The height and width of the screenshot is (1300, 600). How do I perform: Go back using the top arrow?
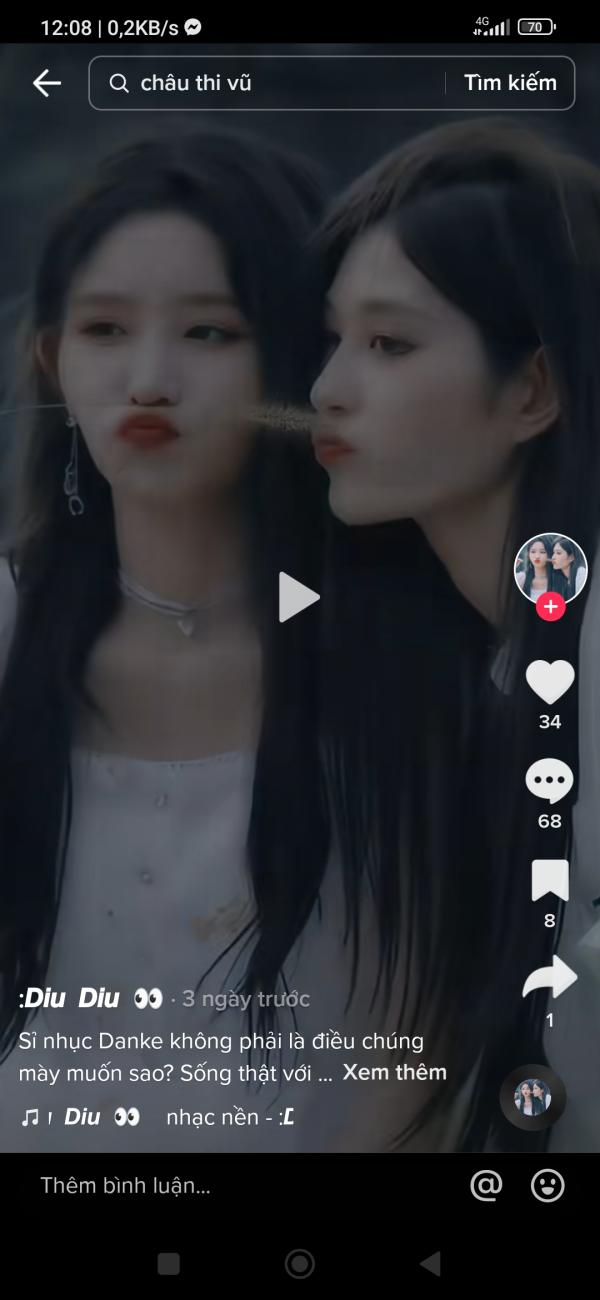pyautogui.click(x=47, y=83)
